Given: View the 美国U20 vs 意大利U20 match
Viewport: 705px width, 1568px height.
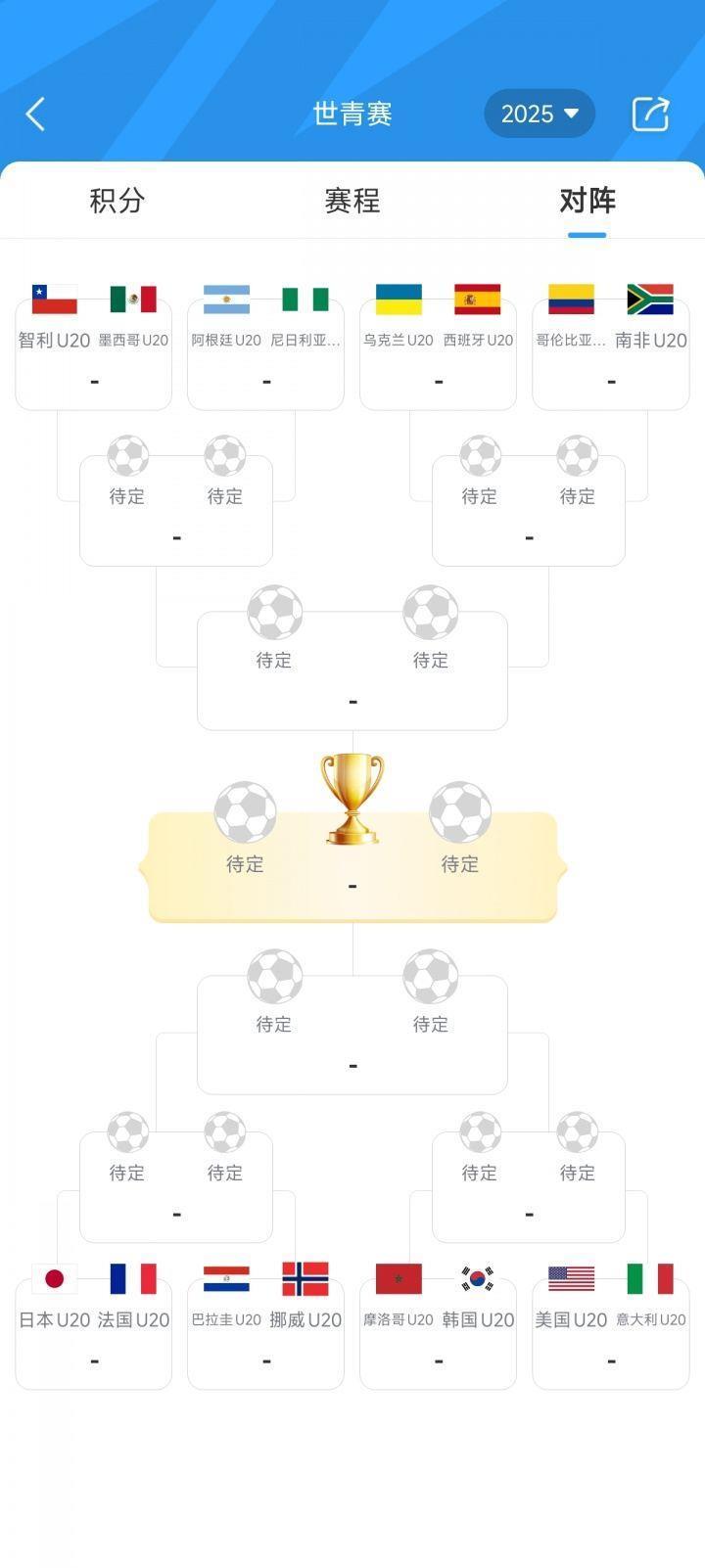Looking at the screenshot, I should pos(611,1331).
